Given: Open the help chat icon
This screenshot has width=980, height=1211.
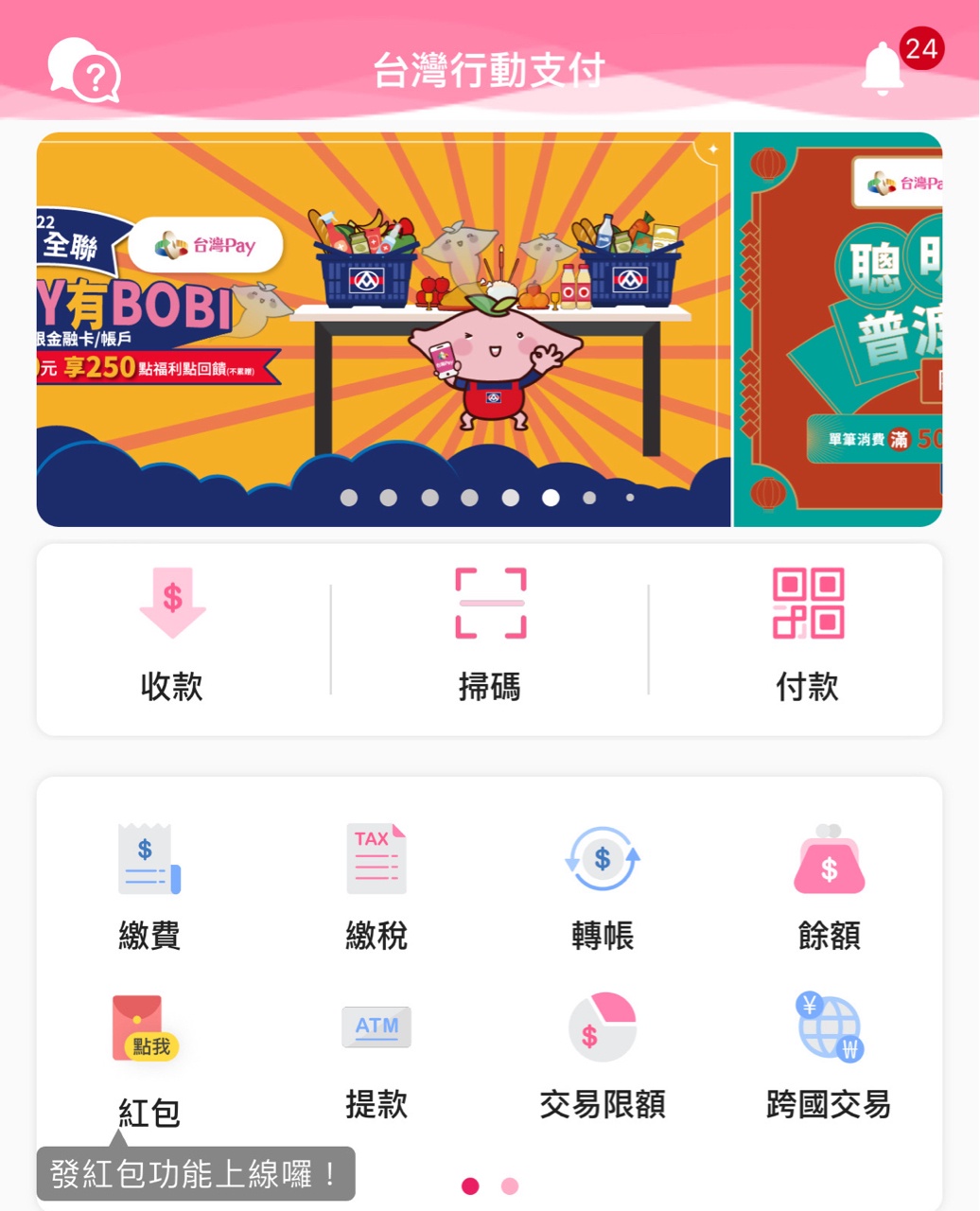Looking at the screenshot, I should pos(84,71).
